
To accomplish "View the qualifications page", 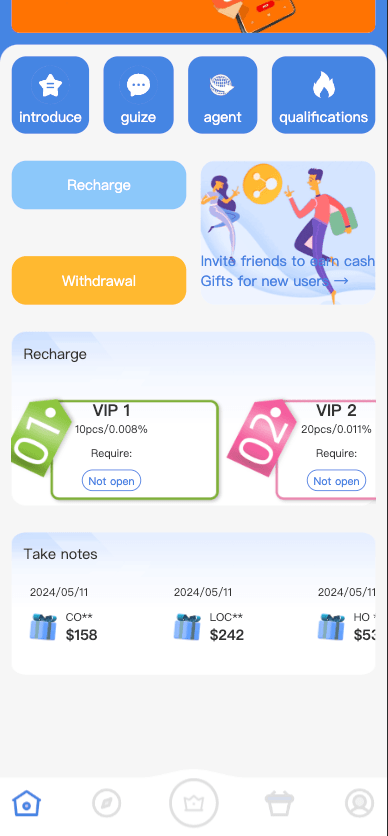I will click(x=324, y=95).
